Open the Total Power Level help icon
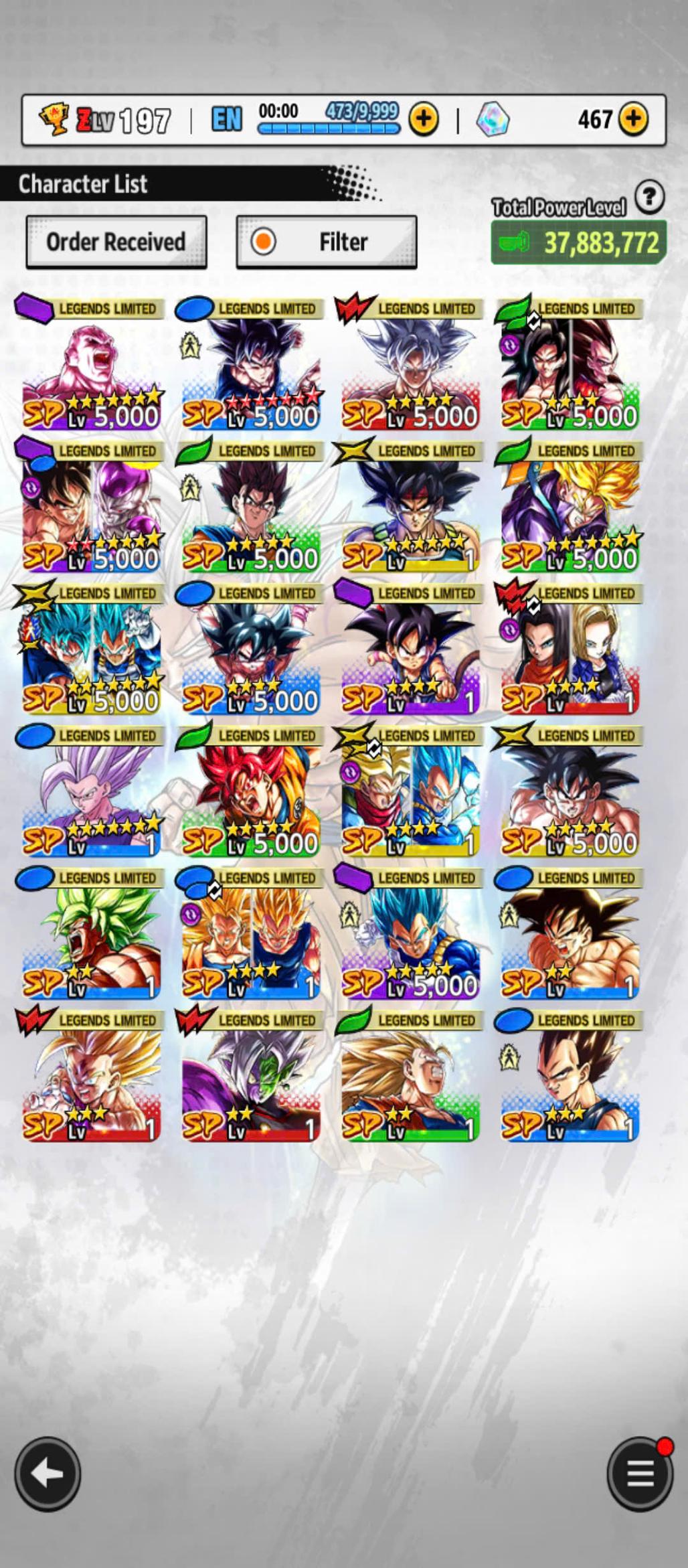Screen dimensions: 688x1568 coord(649,198)
